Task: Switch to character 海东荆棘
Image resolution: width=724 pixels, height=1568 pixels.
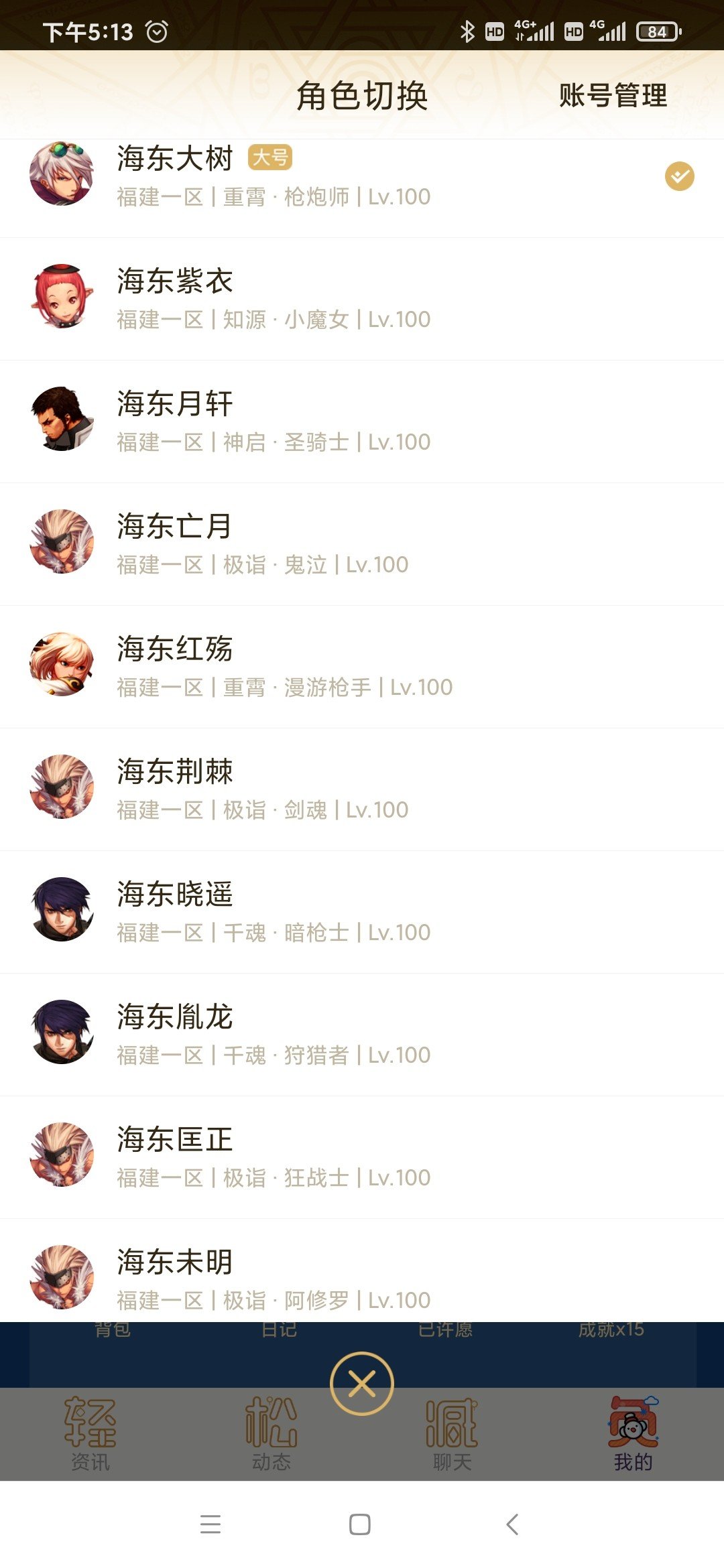Action: click(362, 789)
